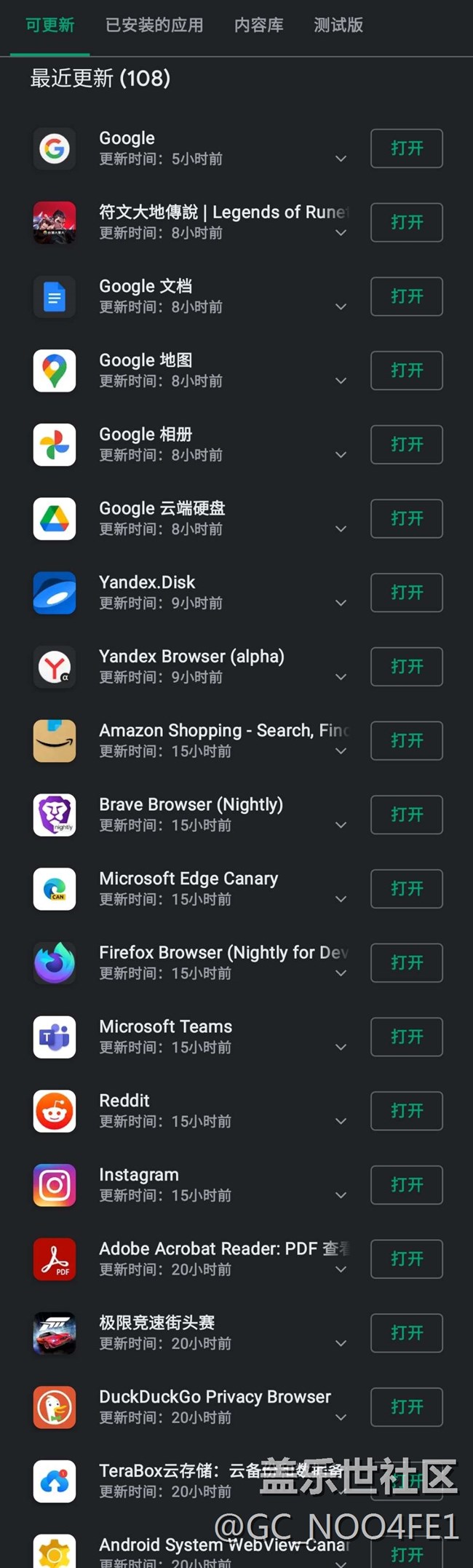
Task: Expand the Google 相册 update notes
Action: point(341,455)
